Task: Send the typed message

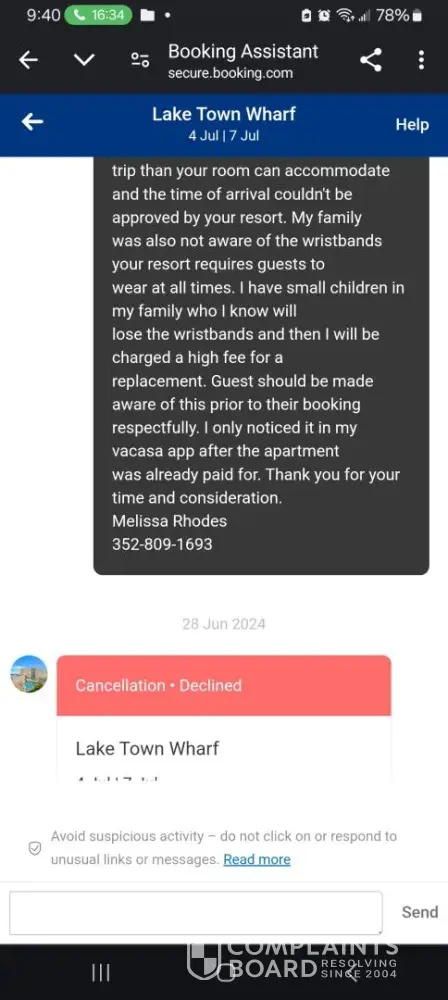Action: point(419,913)
